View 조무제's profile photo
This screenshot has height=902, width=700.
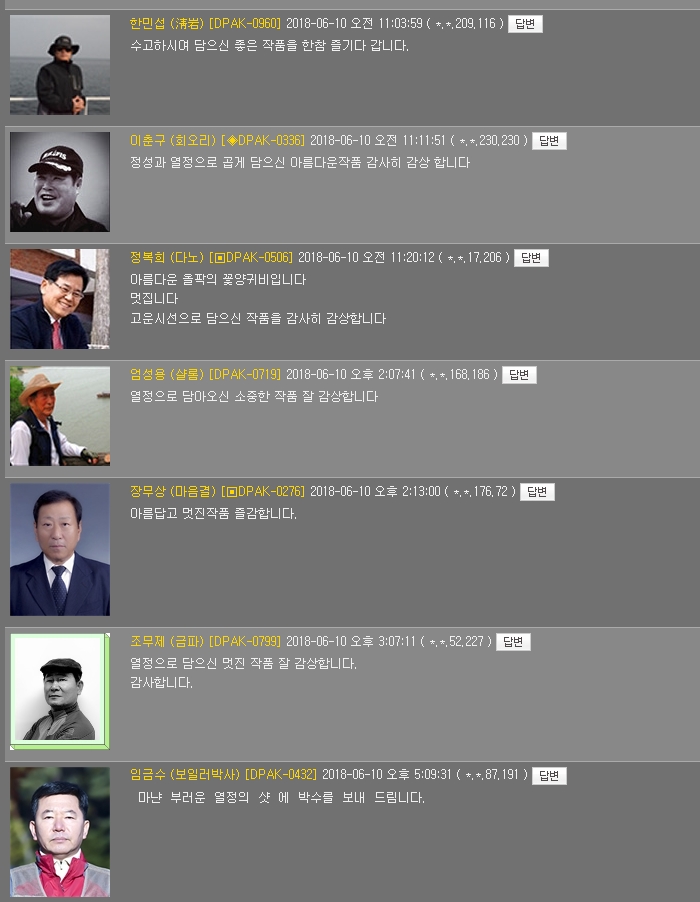point(58,691)
